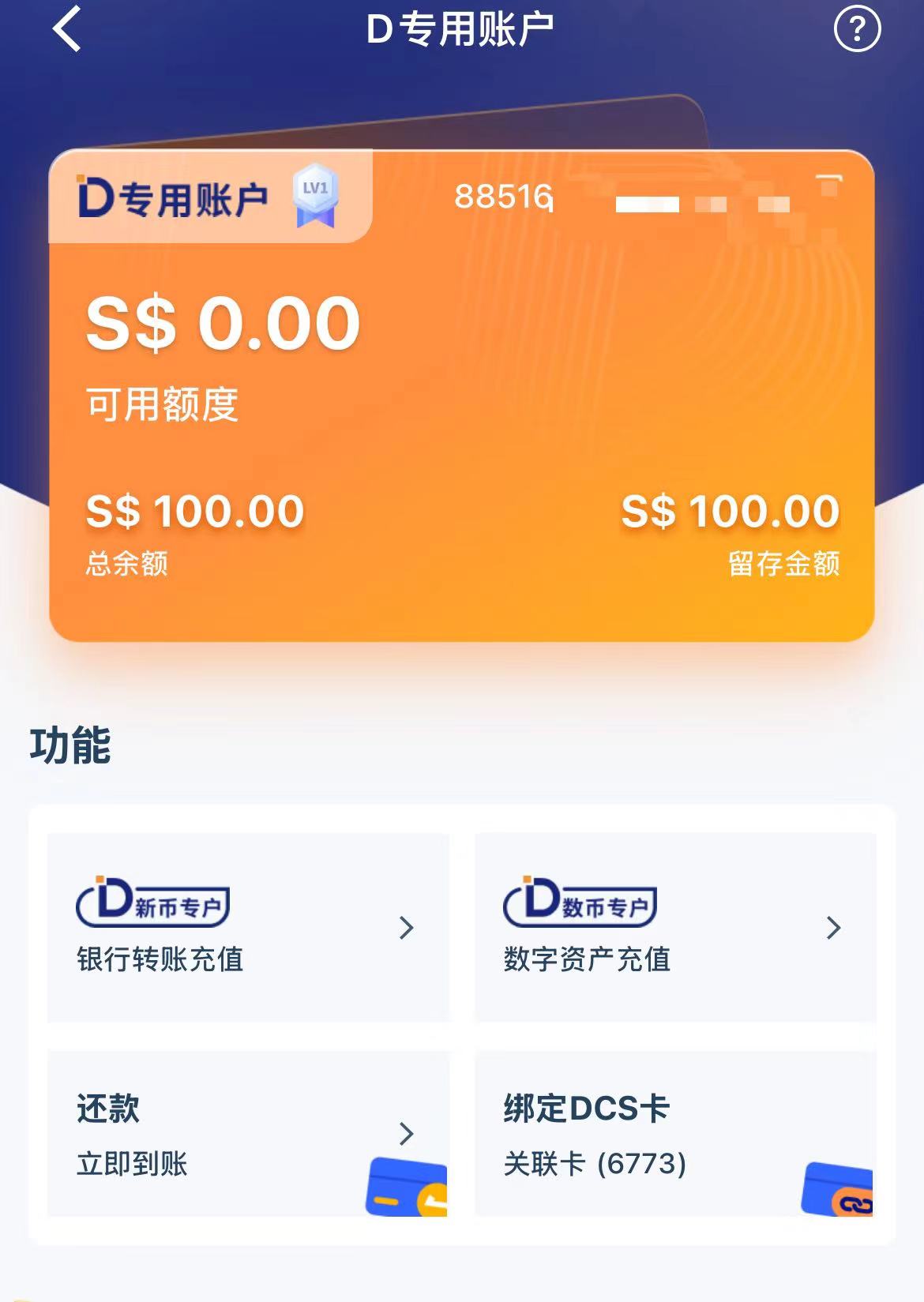This screenshot has width=924, height=1302.
Task: Open help via the question mark icon
Action: pyautogui.click(x=856, y=28)
